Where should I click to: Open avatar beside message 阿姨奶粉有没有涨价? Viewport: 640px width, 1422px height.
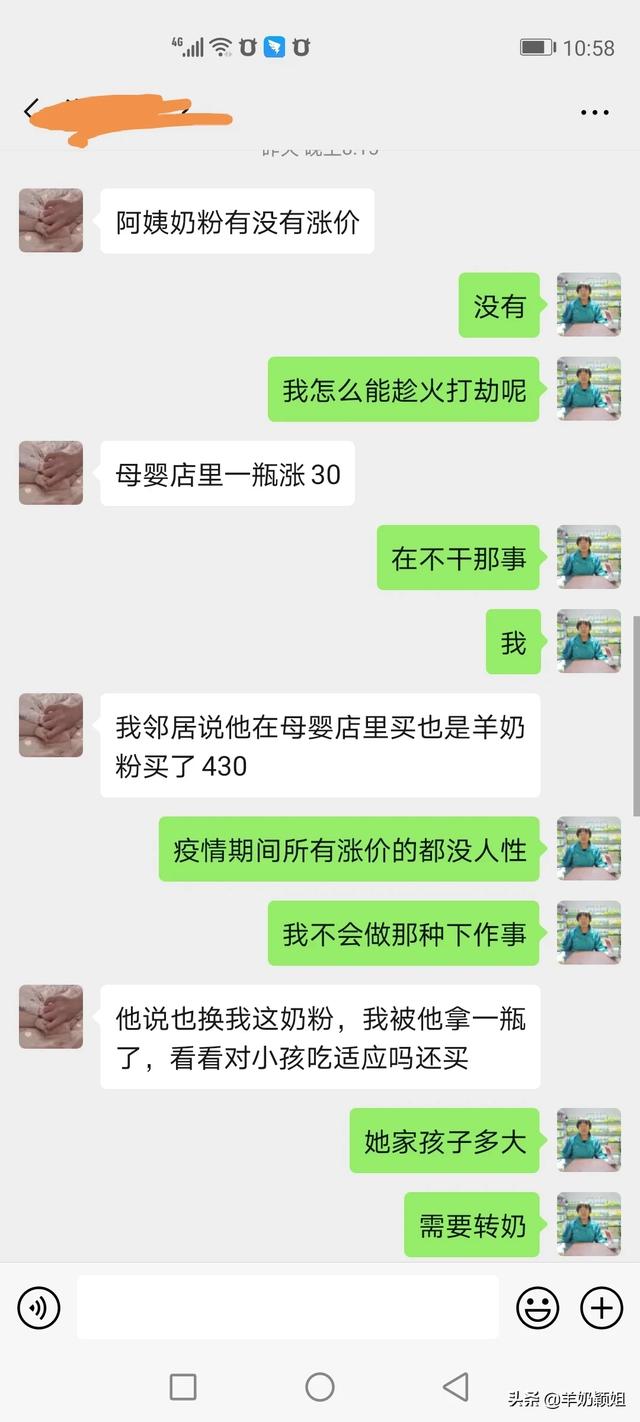click(51, 220)
